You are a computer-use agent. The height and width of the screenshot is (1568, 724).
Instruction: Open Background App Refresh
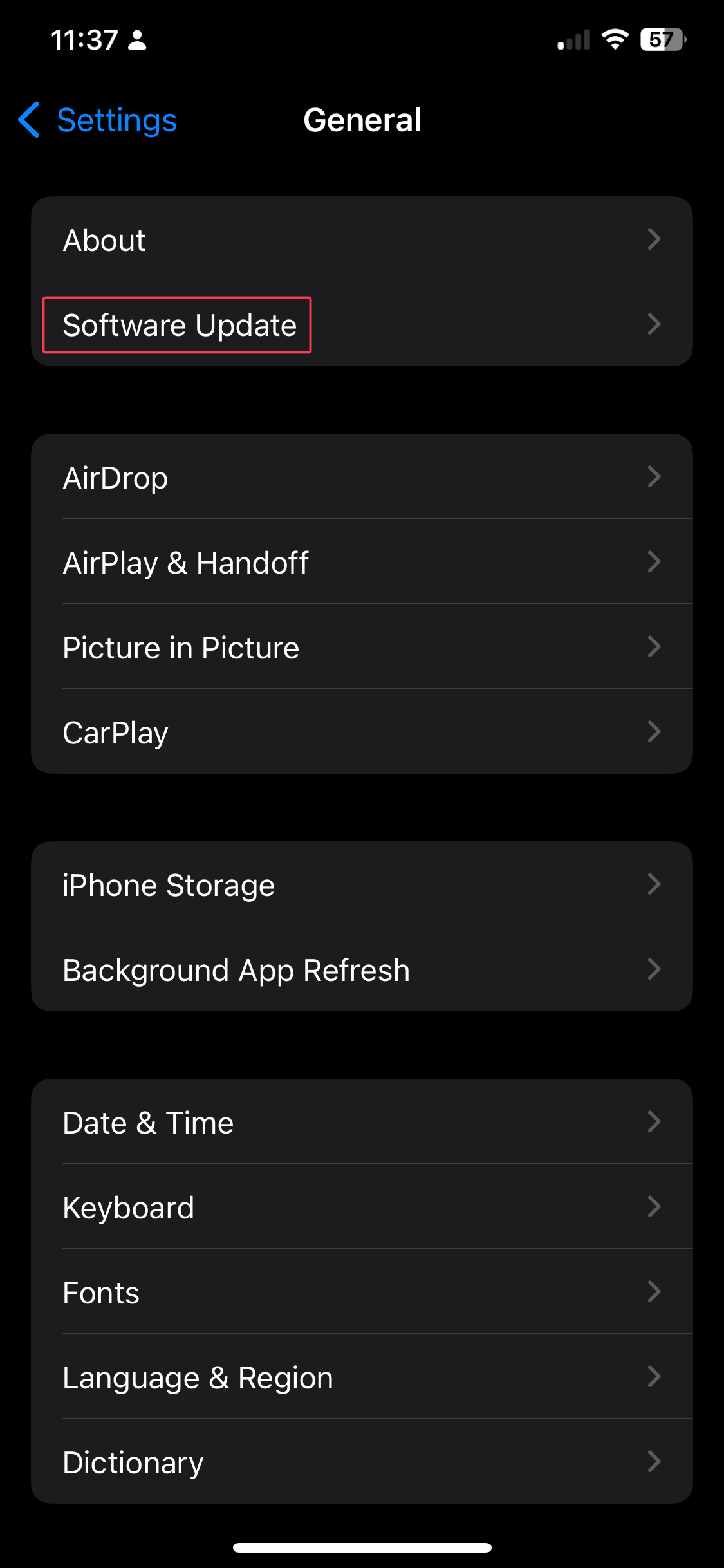(362, 969)
